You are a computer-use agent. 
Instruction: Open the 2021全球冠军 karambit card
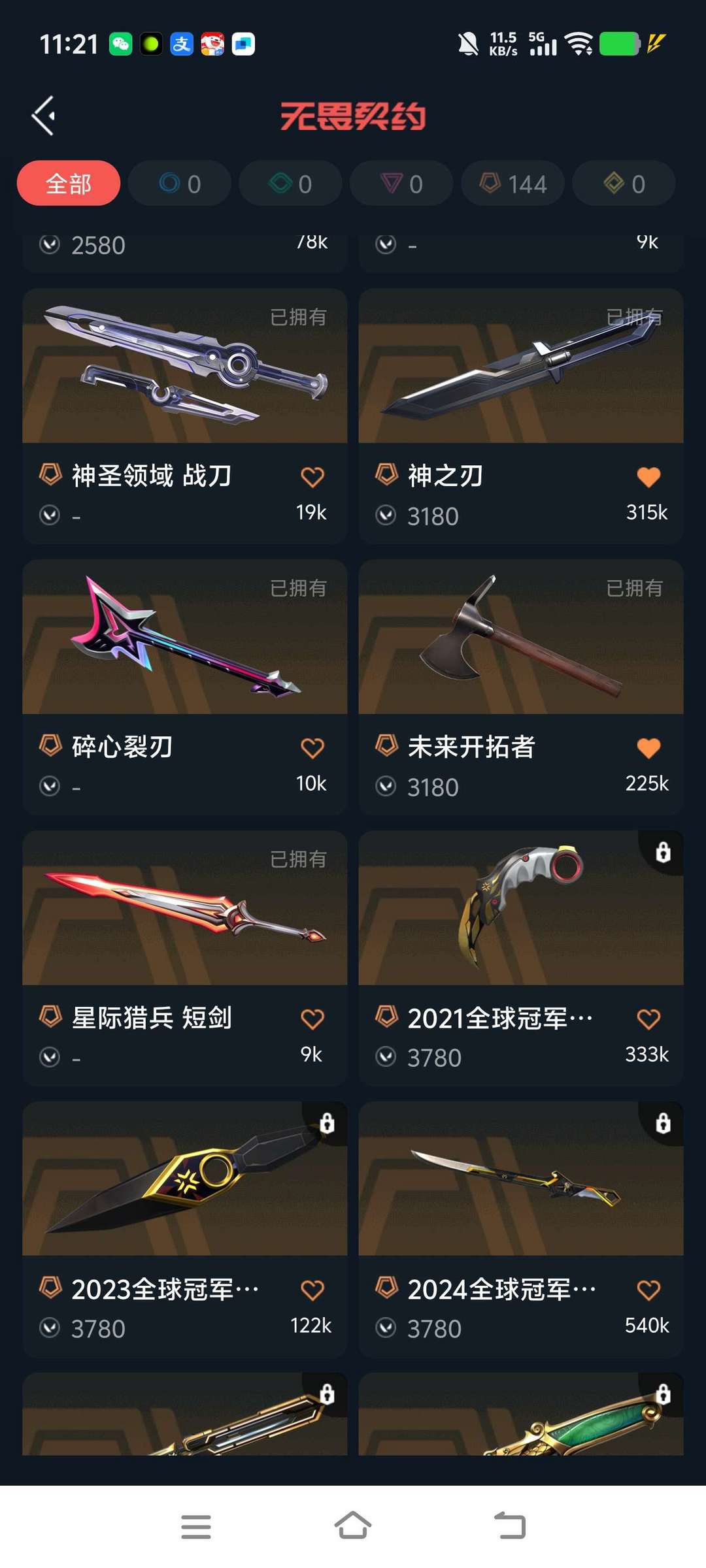[x=521, y=958]
